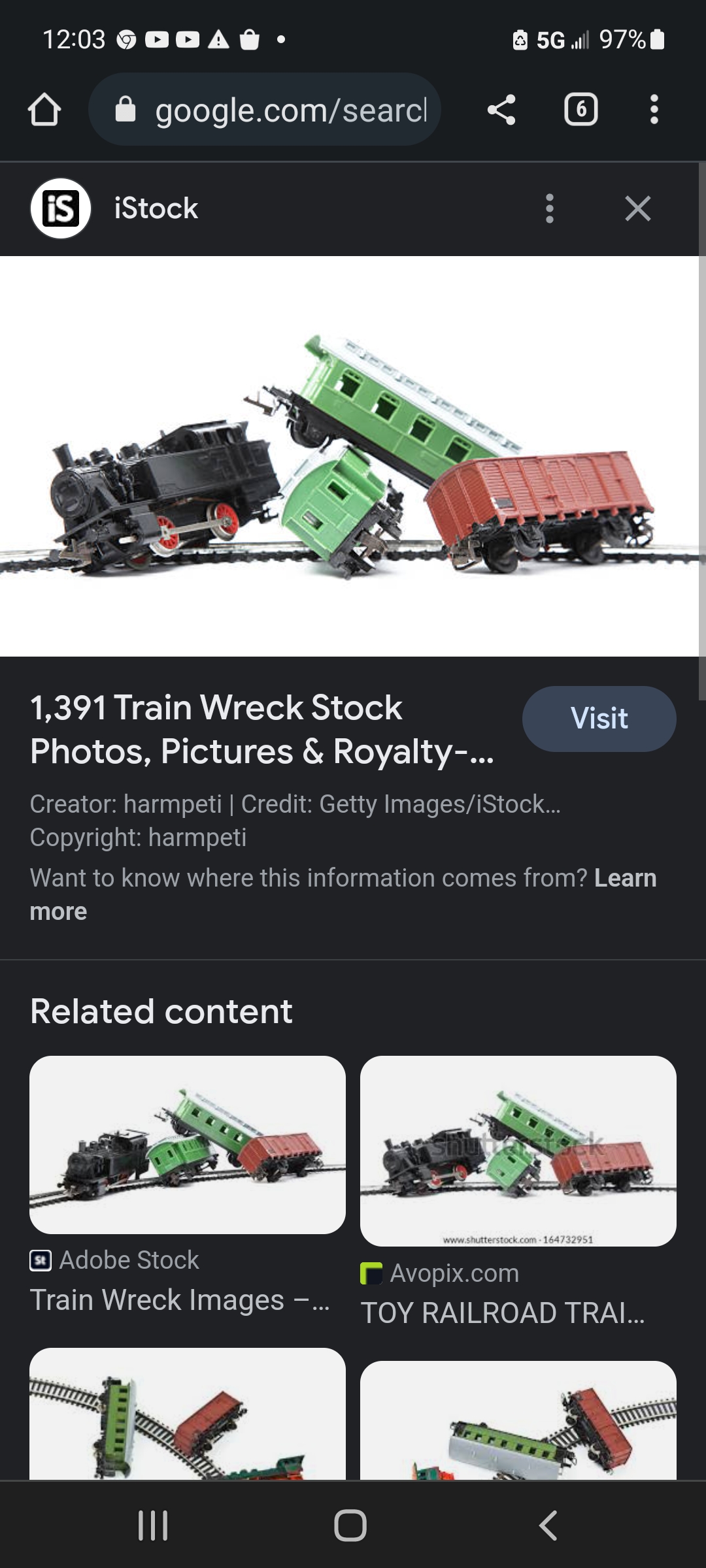This screenshot has width=706, height=1568.
Task: Open the tab switcher showing 6 tabs
Action: click(x=580, y=109)
